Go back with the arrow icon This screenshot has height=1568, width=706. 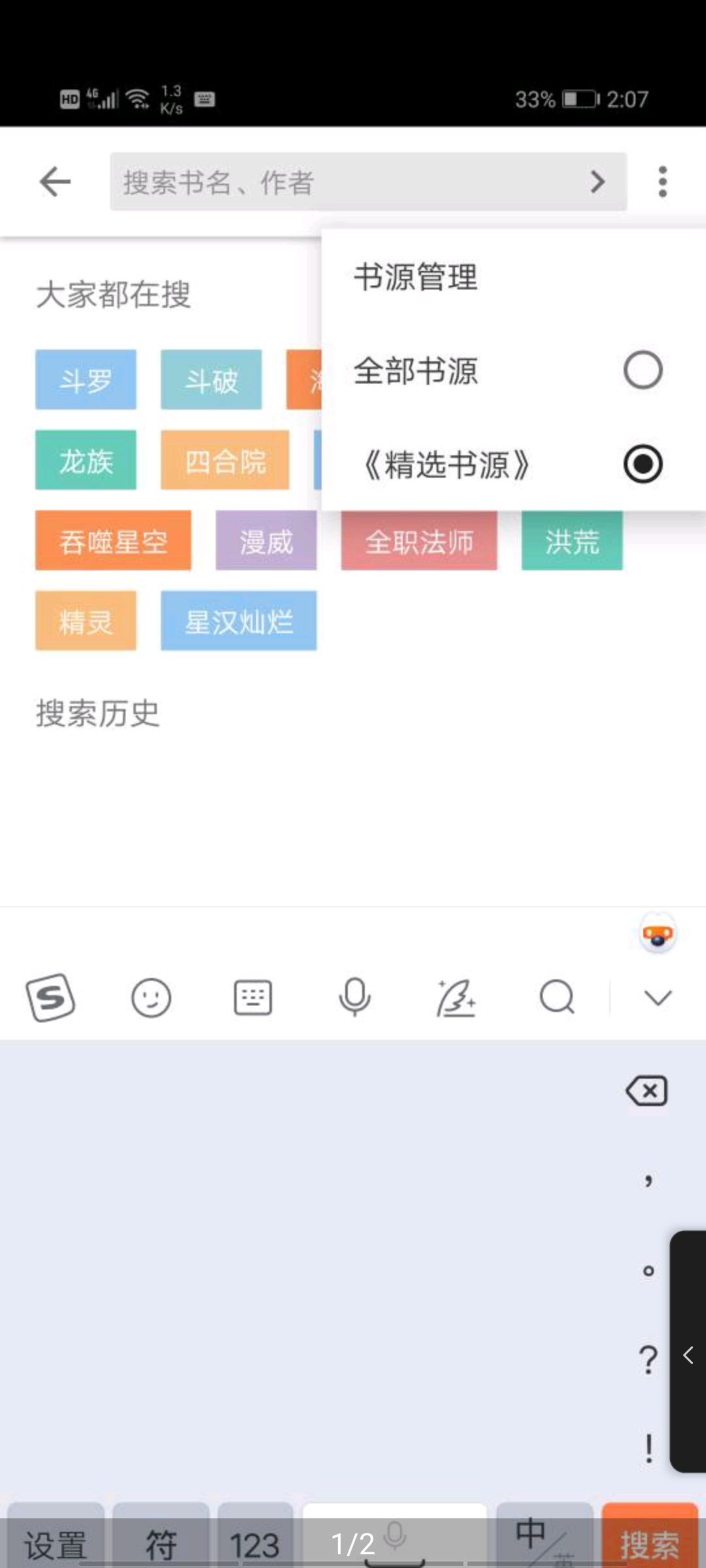point(55,182)
